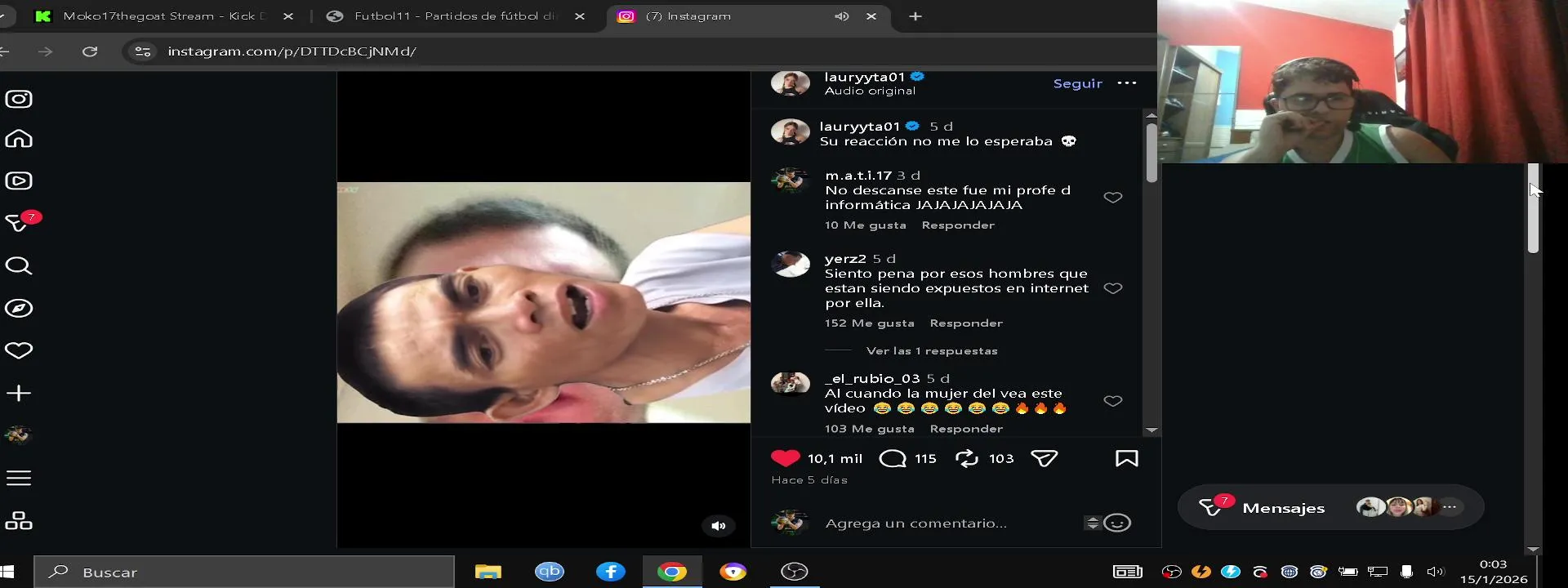Reply to yerz2's comment via Responder
This screenshot has height=588, width=1568.
coord(966,323)
